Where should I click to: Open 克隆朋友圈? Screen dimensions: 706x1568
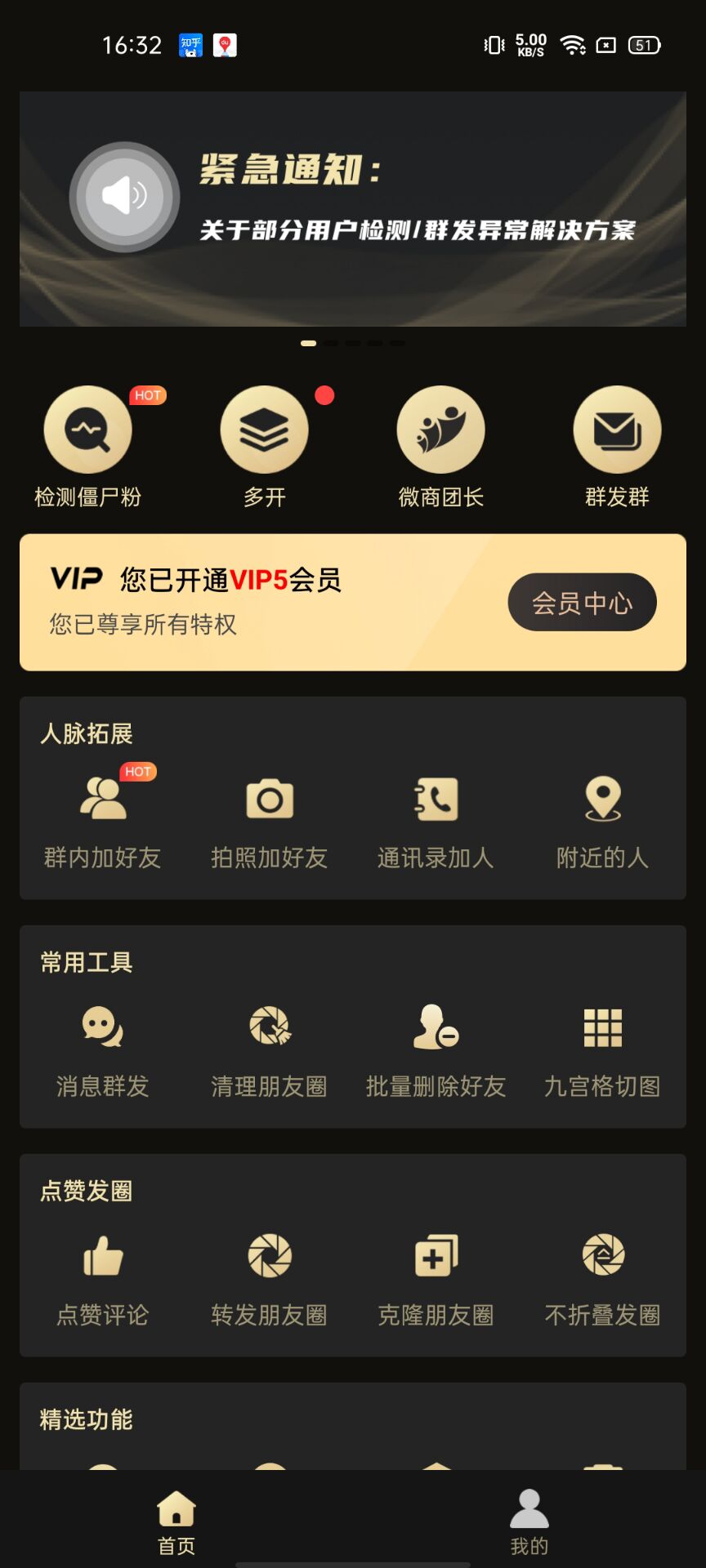(436, 1278)
